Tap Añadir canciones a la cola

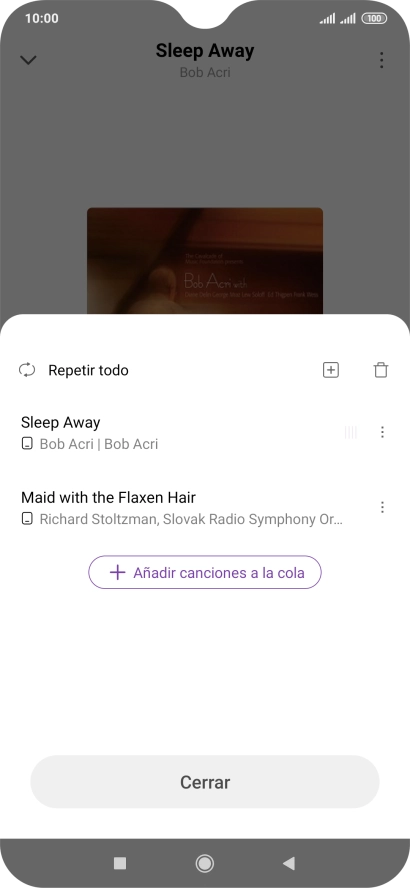pos(205,573)
